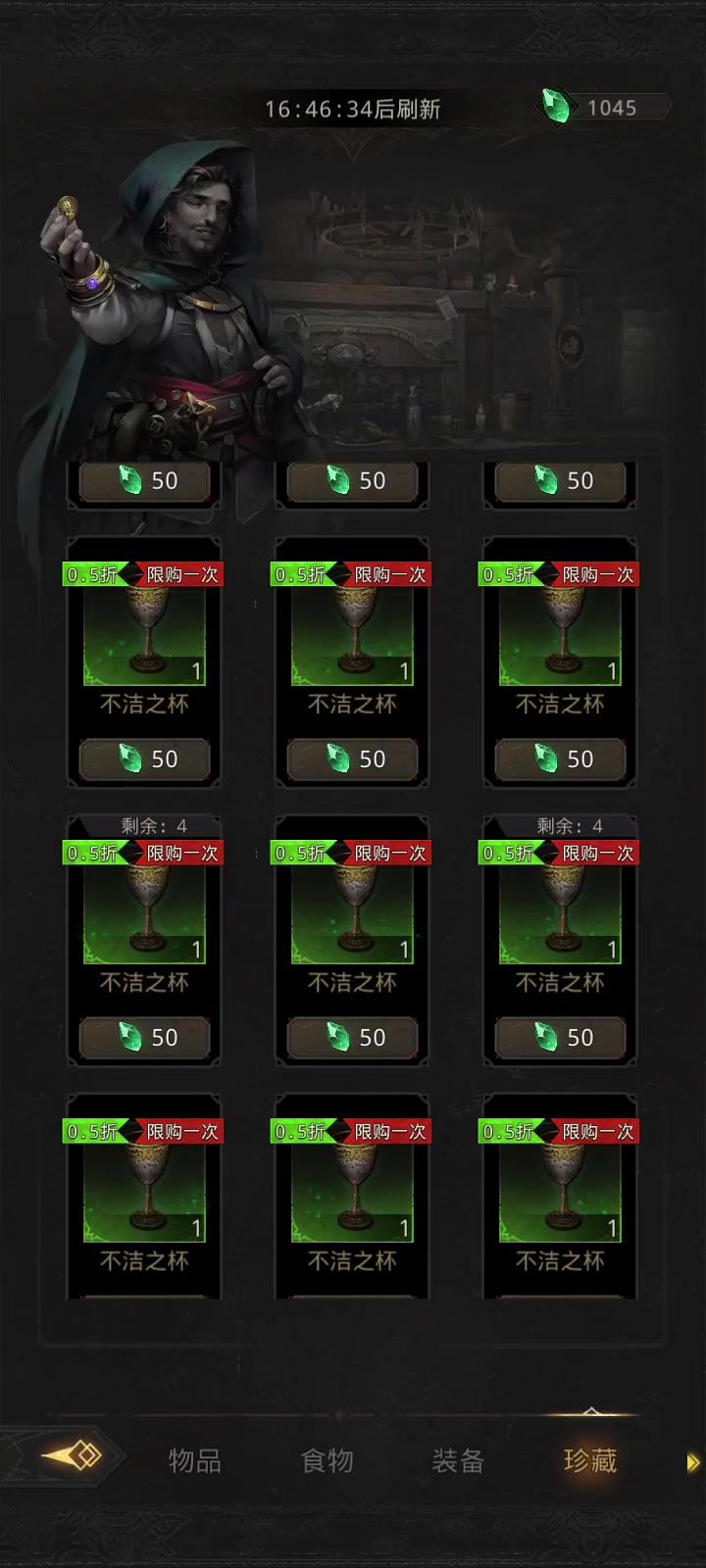Switch to the 物品 tab

(x=194, y=1460)
